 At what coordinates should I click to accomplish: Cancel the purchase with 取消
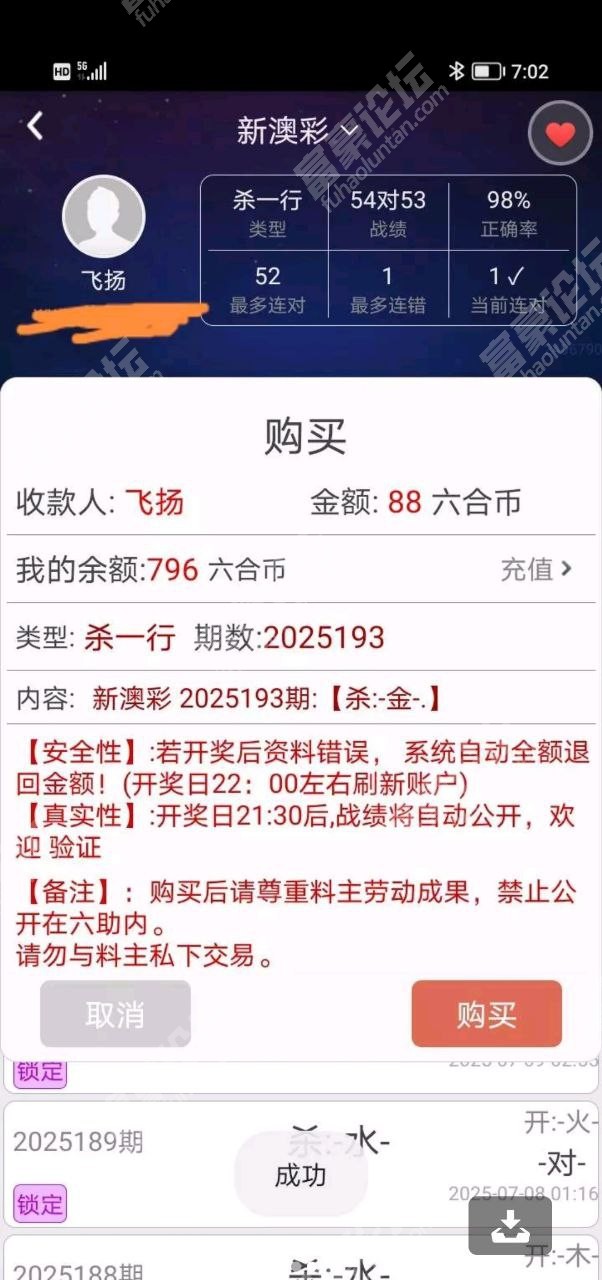coord(115,1014)
